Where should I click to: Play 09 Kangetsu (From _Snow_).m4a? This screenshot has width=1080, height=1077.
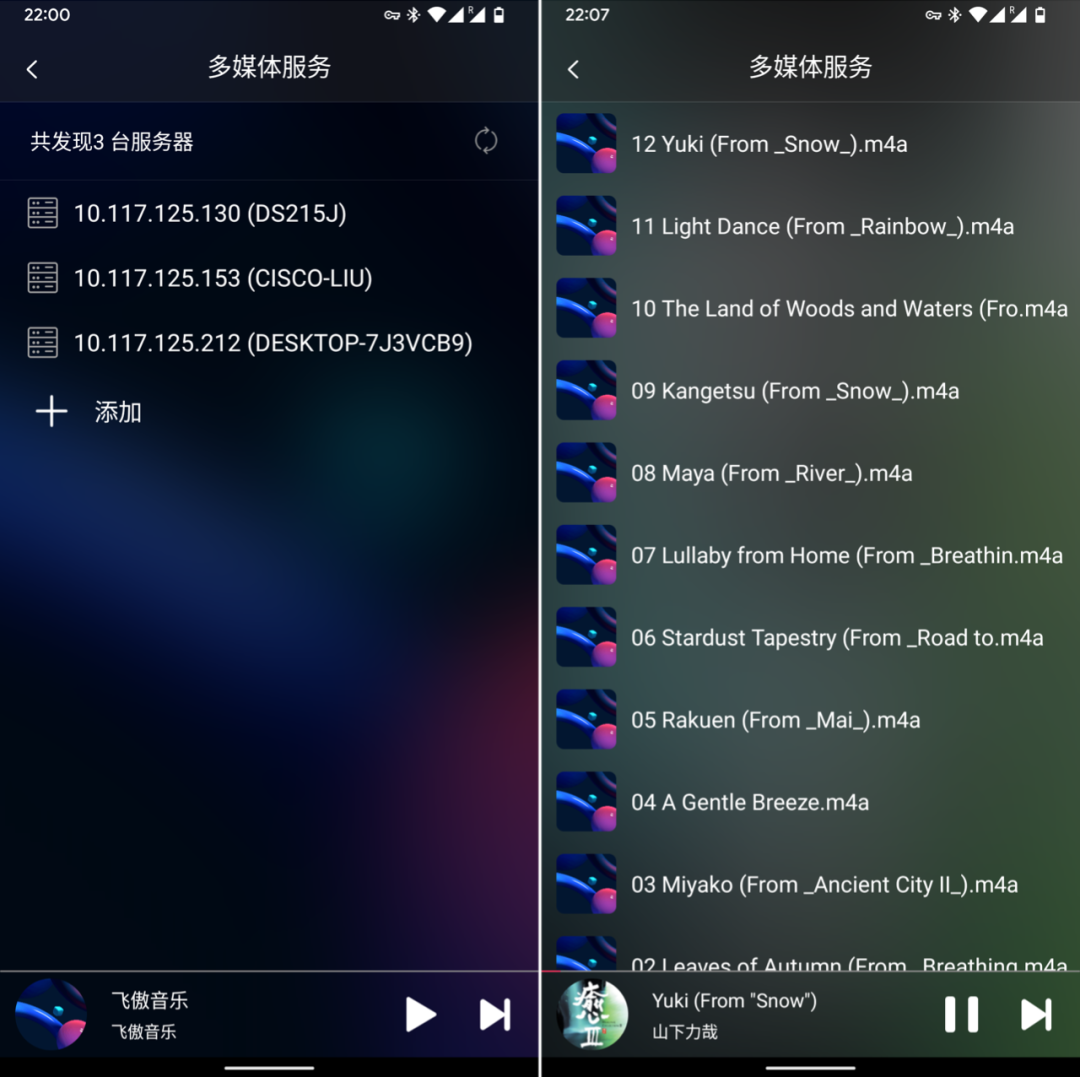point(794,391)
